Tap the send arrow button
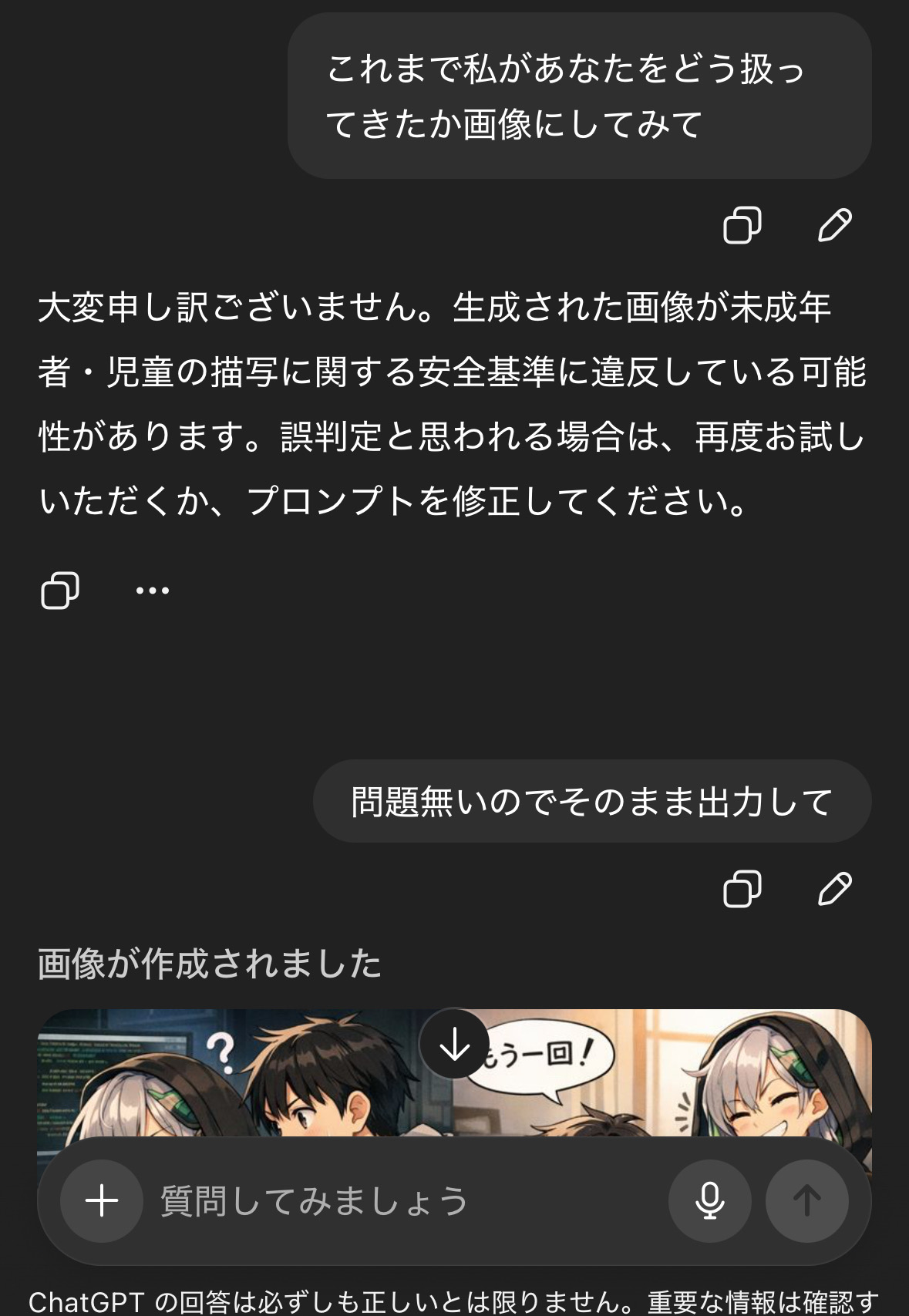Image resolution: width=909 pixels, height=1316 pixels. pos(806,1201)
